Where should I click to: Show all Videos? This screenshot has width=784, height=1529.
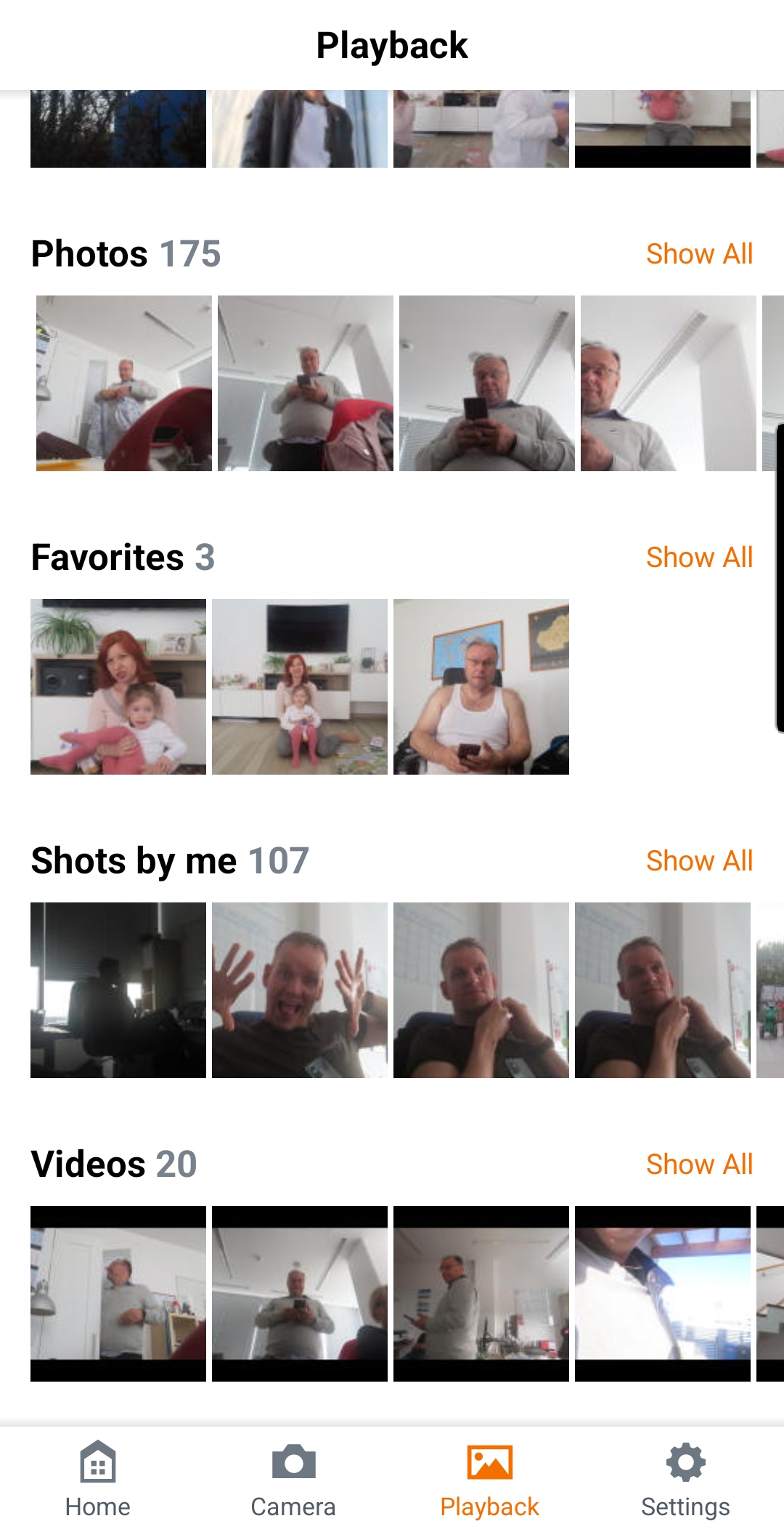tap(699, 1165)
